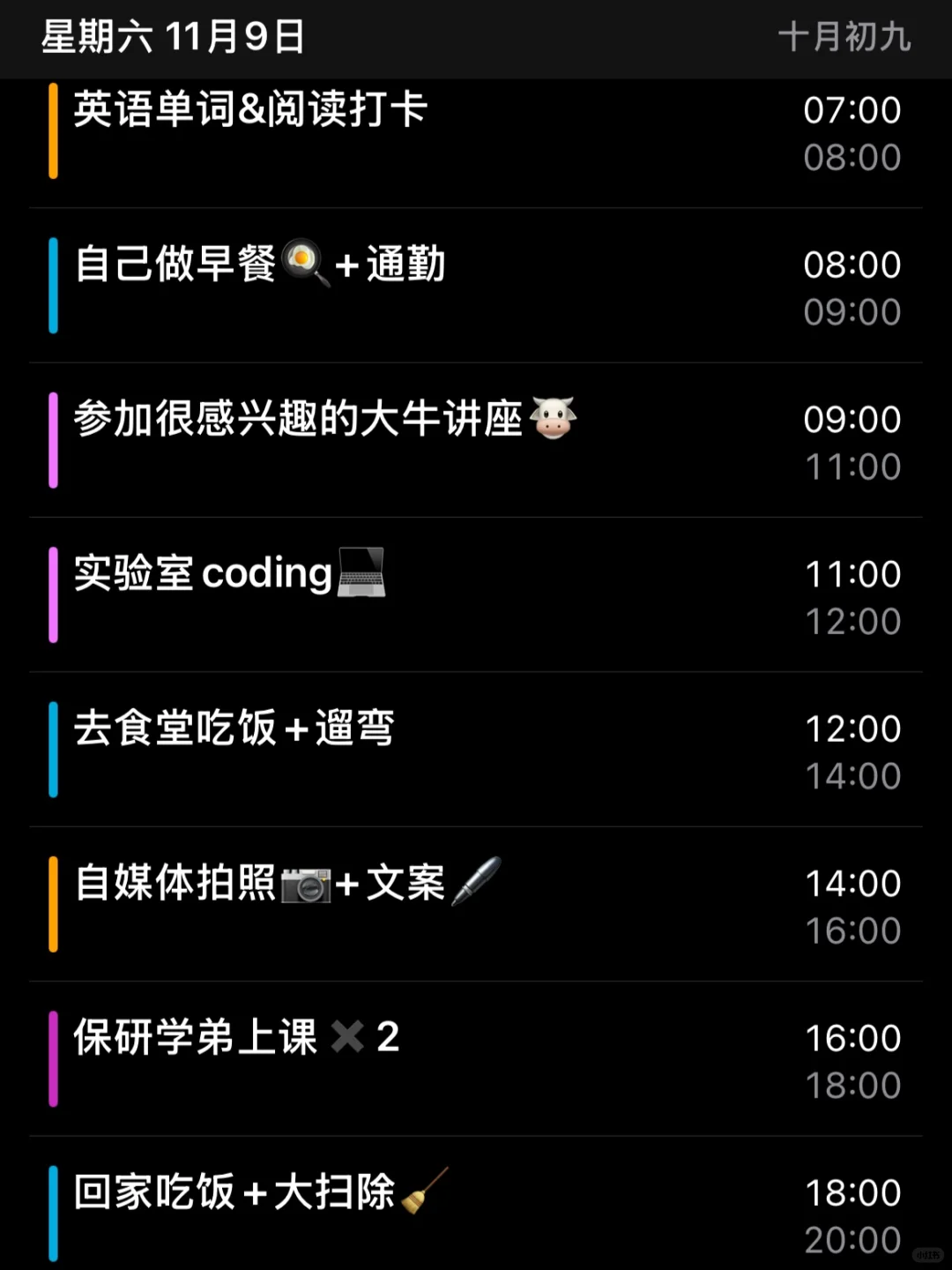Tap the multiply symbol in 保研学弟上课 event
Image resolution: width=952 pixels, height=1270 pixels.
coord(349,1037)
